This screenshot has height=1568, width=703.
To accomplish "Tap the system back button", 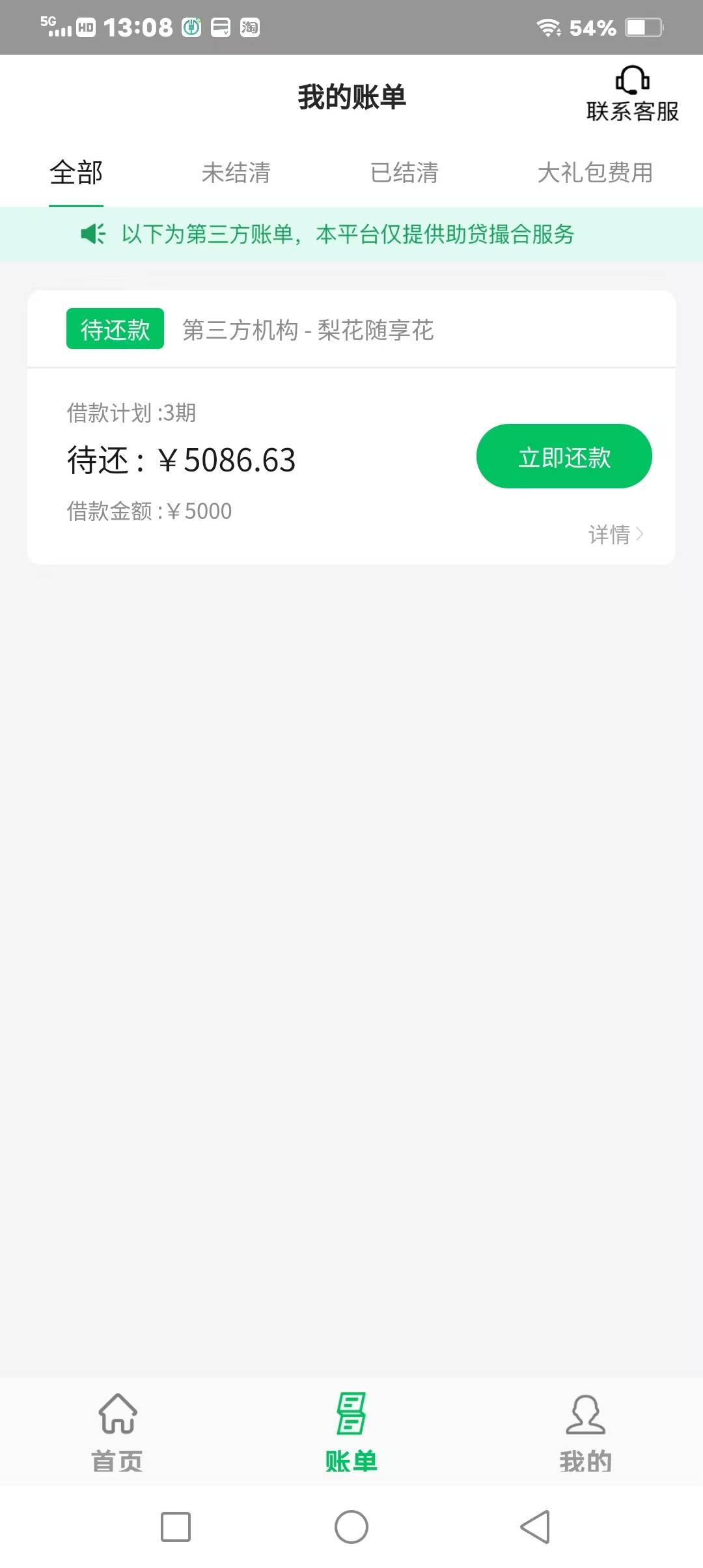I will [x=535, y=1527].
